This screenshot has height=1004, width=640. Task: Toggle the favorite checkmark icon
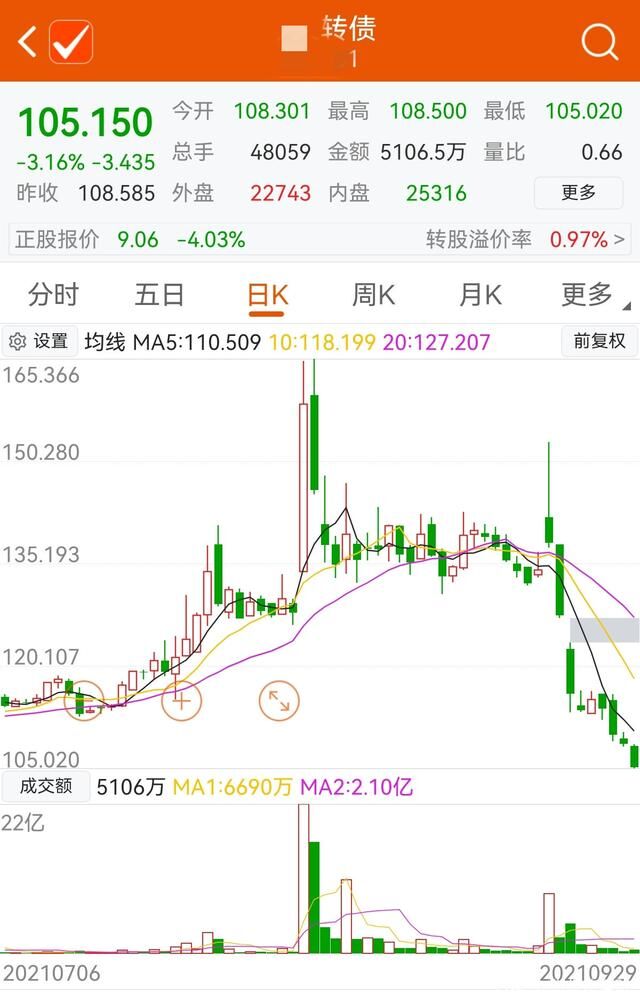71,42
